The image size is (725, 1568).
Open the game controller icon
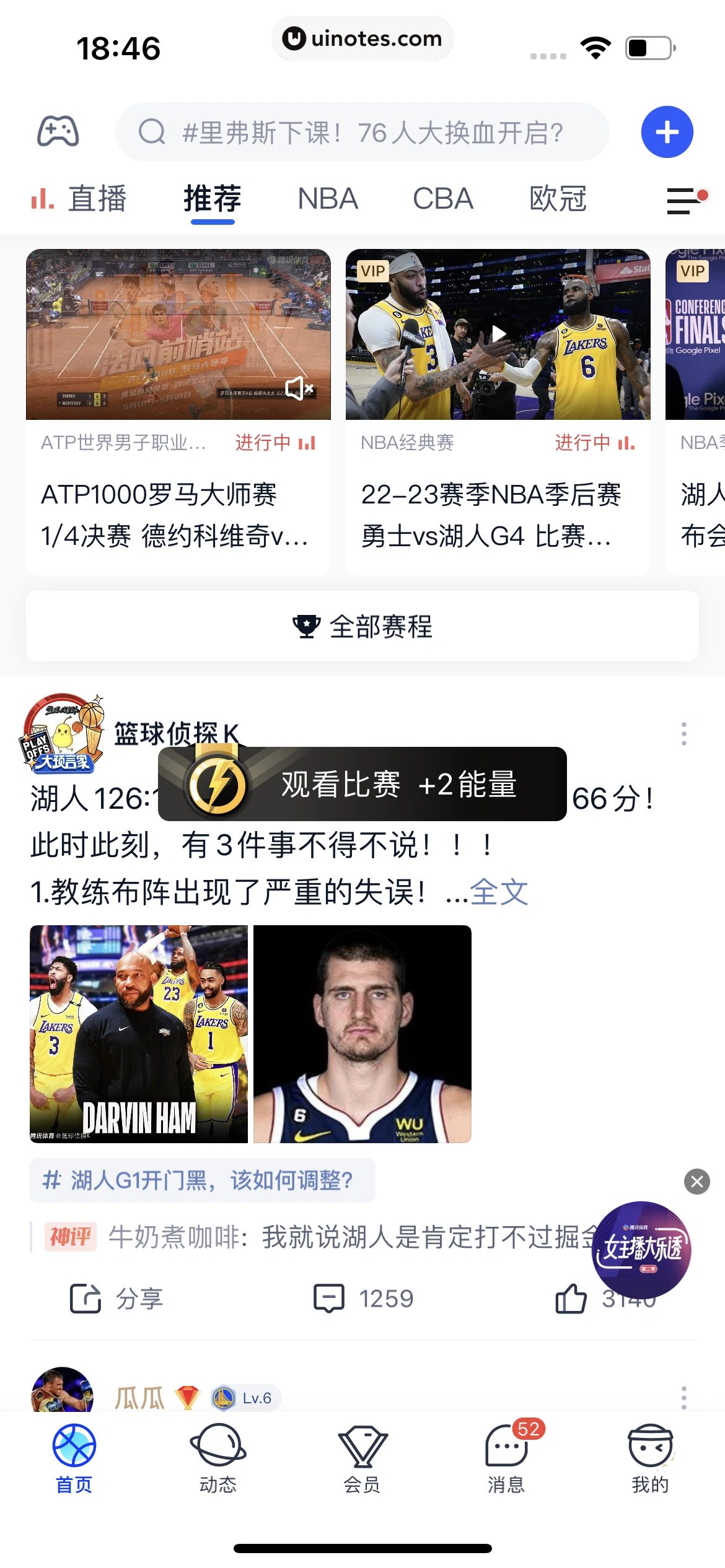click(x=58, y=132)
